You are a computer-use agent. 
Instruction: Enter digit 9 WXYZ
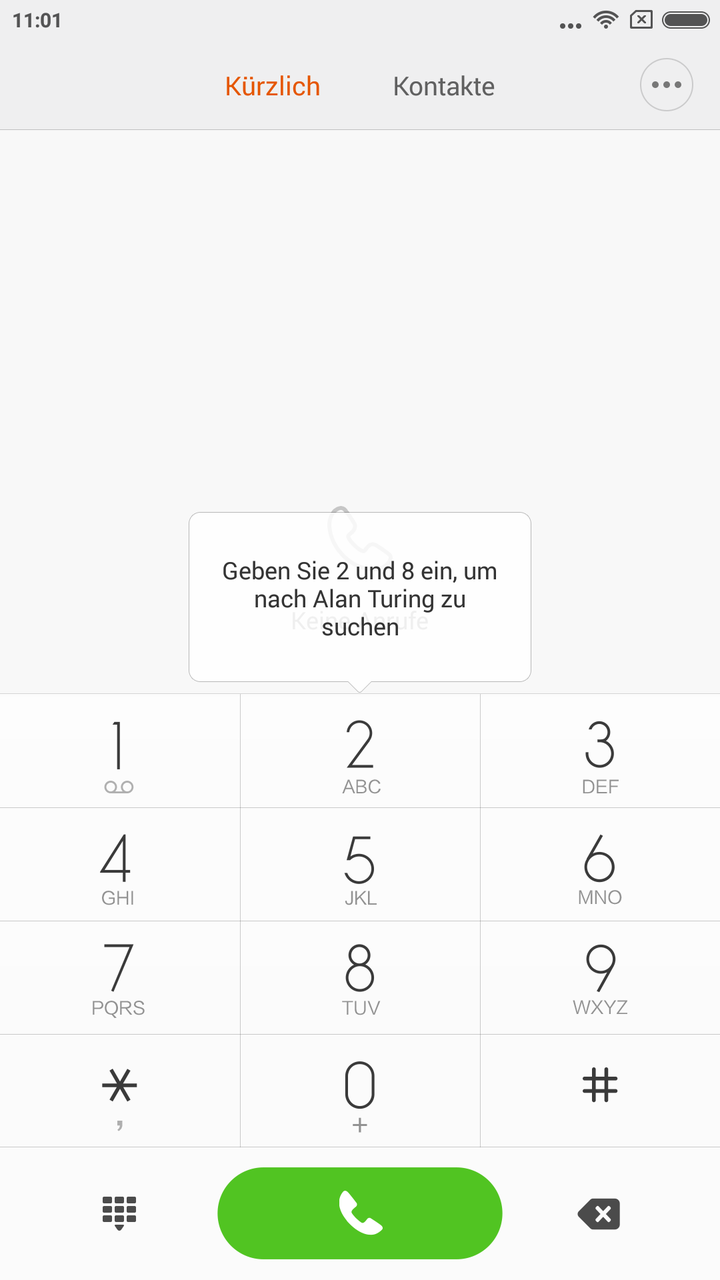point(600,978)
